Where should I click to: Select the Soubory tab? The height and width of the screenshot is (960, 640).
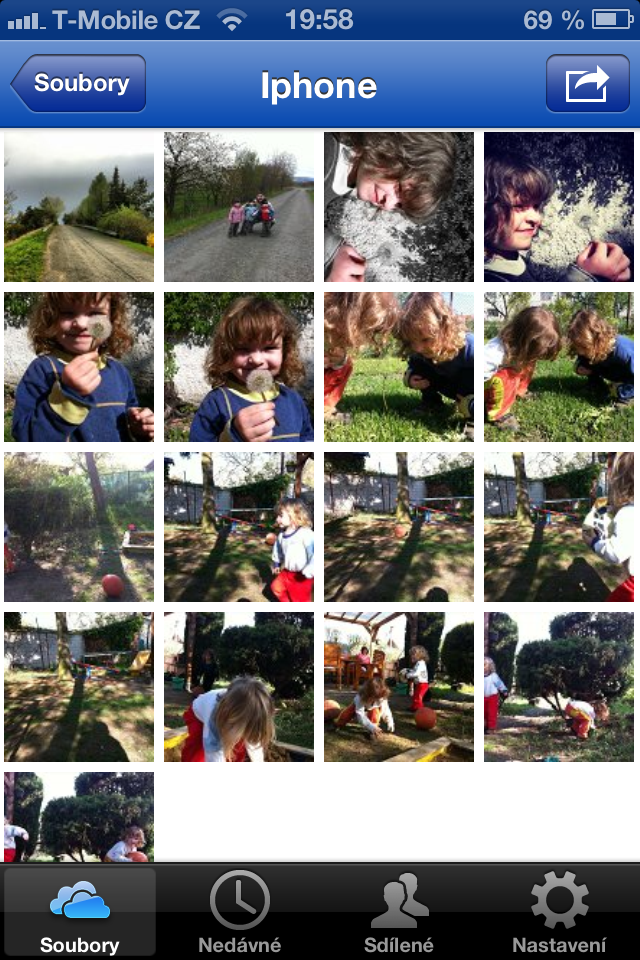79,911
